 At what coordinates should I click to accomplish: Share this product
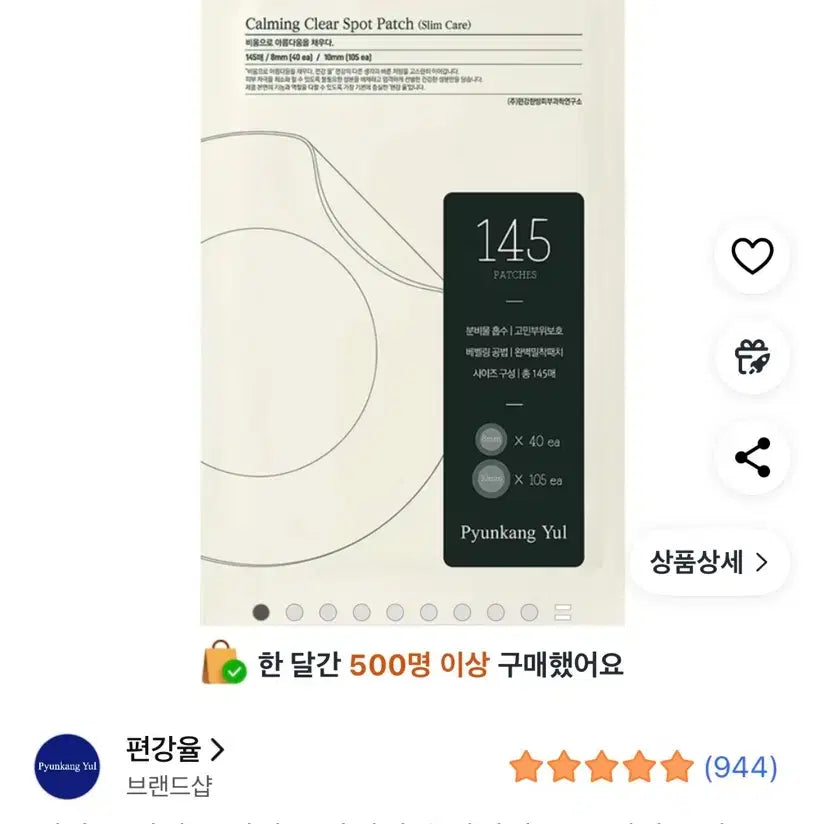(x=752, y=458)
